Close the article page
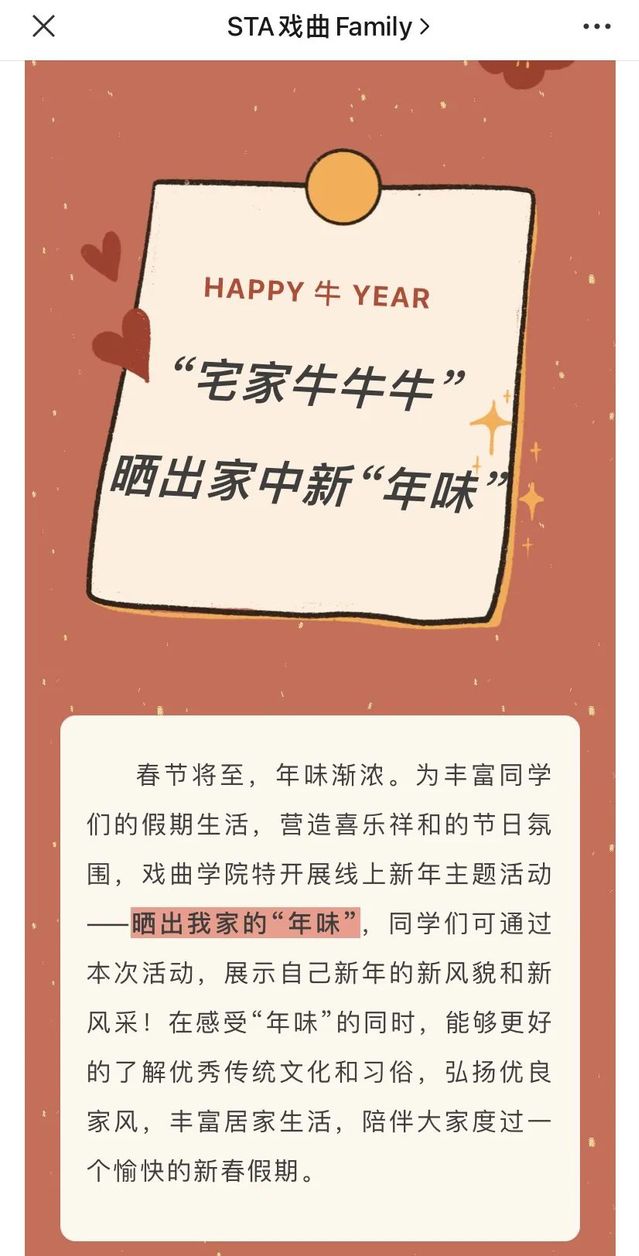 click(x=43, y=27)
